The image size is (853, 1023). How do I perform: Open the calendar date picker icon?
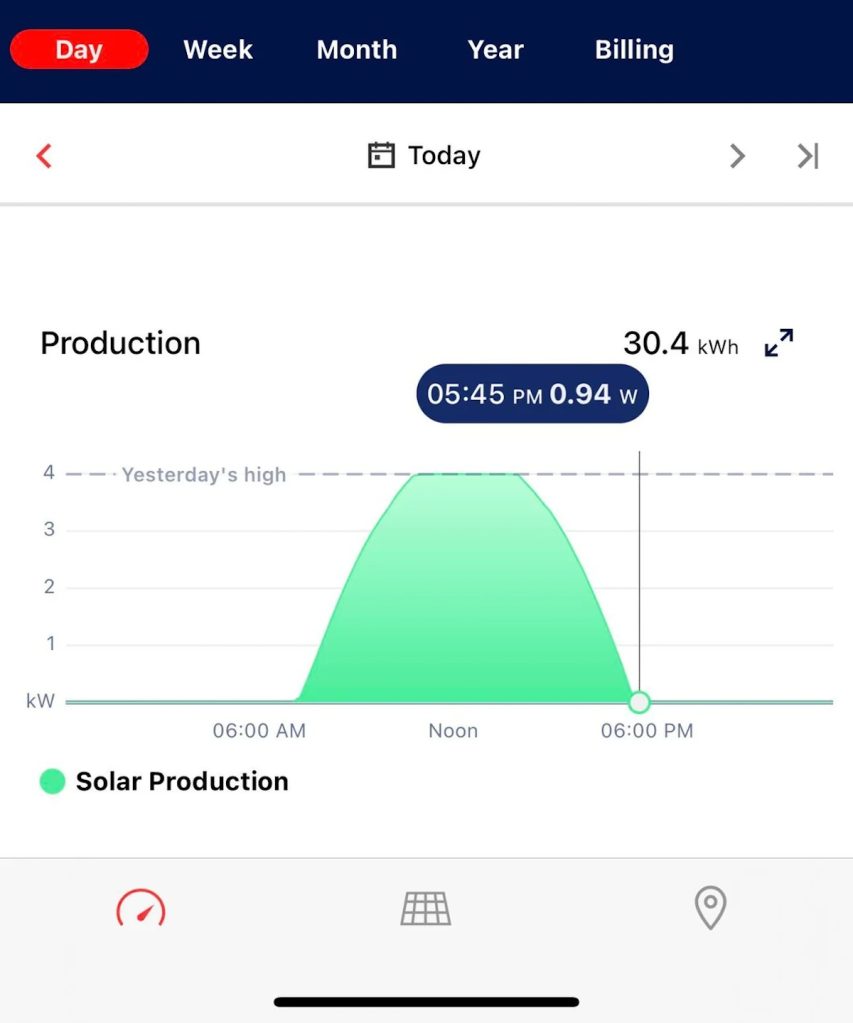(380, 154)
